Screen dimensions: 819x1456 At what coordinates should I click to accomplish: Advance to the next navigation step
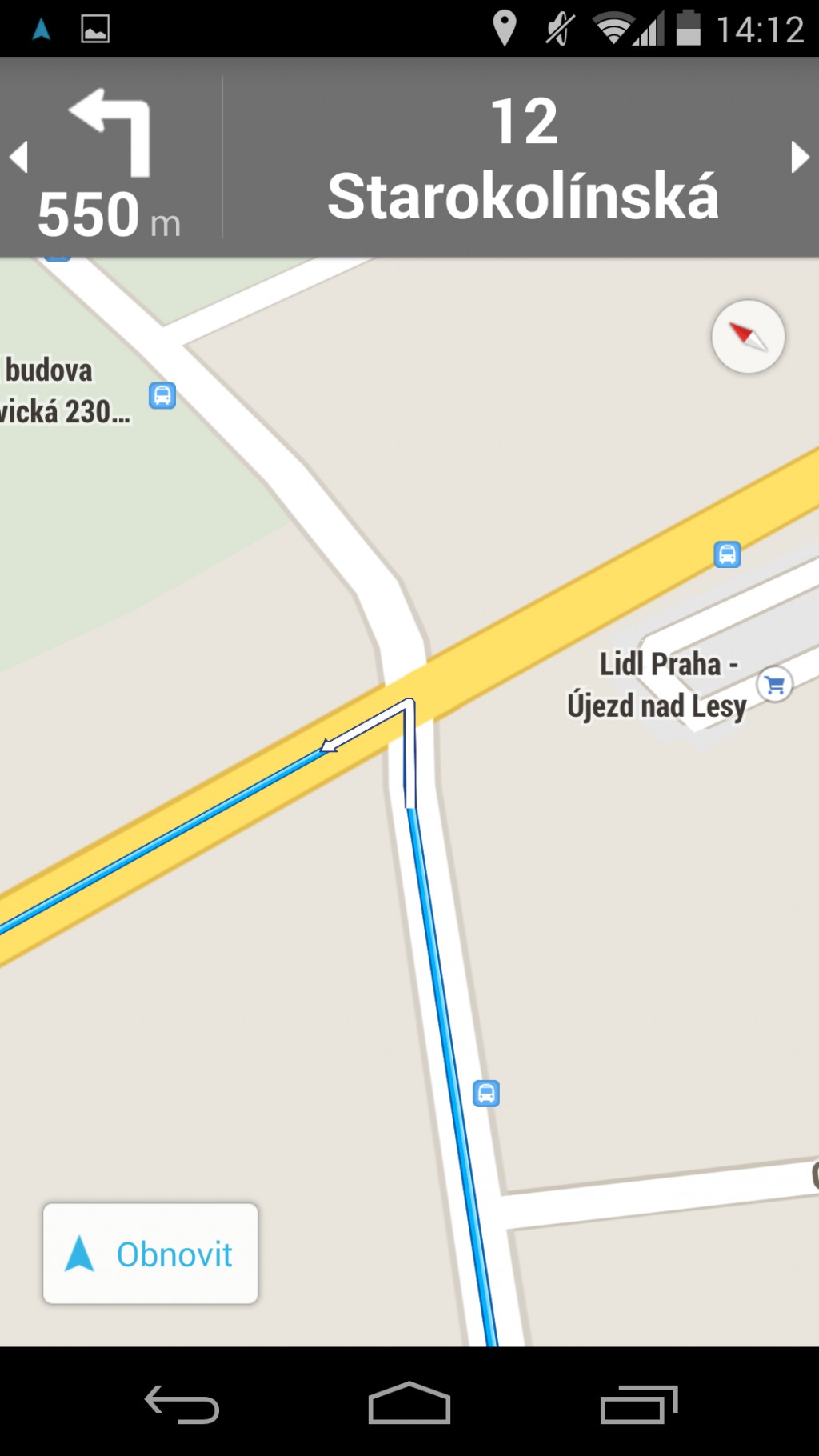pos(800,157)
